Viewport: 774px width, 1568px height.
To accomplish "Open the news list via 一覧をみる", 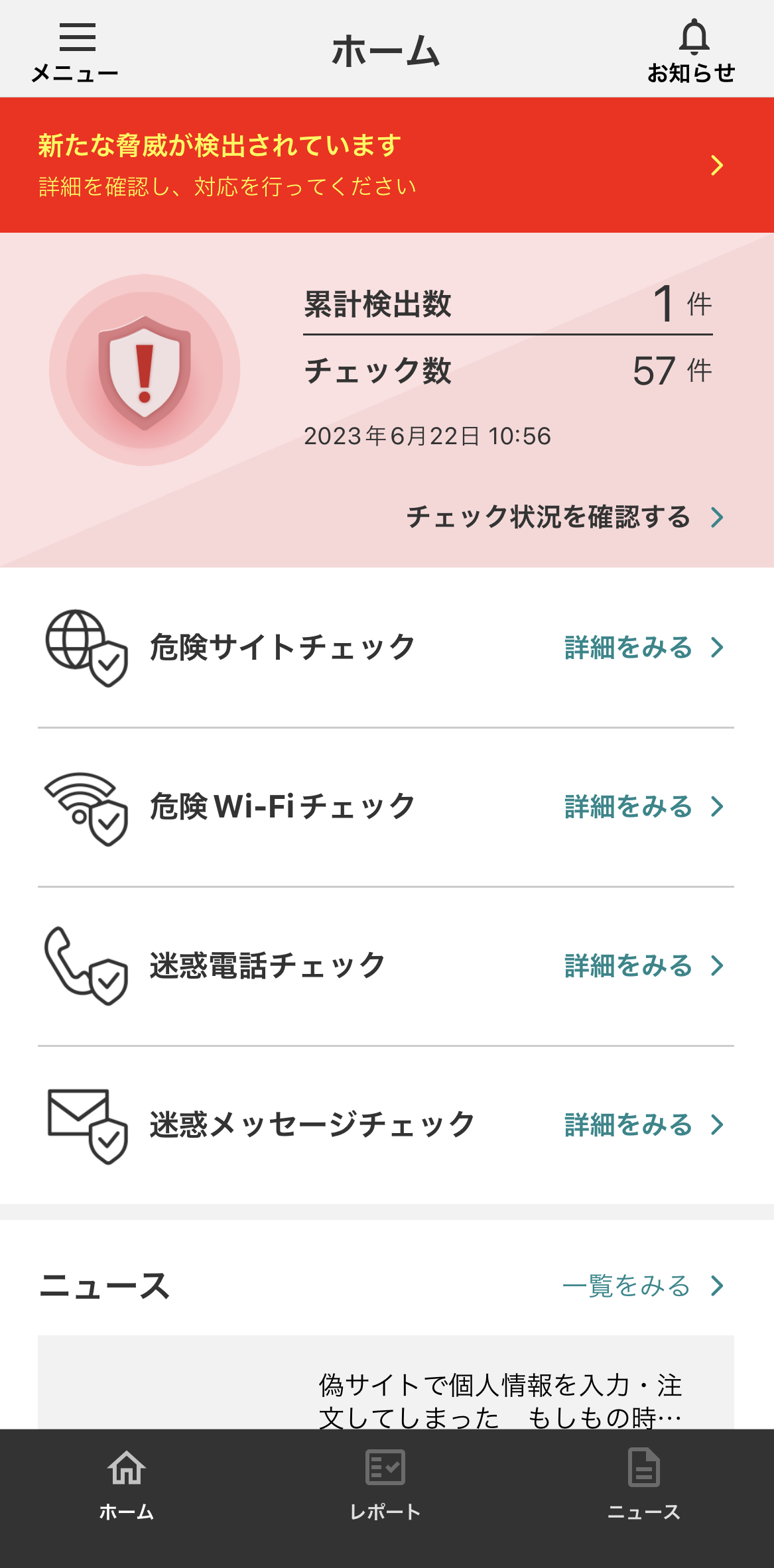I will click(x=642, y=1286).
